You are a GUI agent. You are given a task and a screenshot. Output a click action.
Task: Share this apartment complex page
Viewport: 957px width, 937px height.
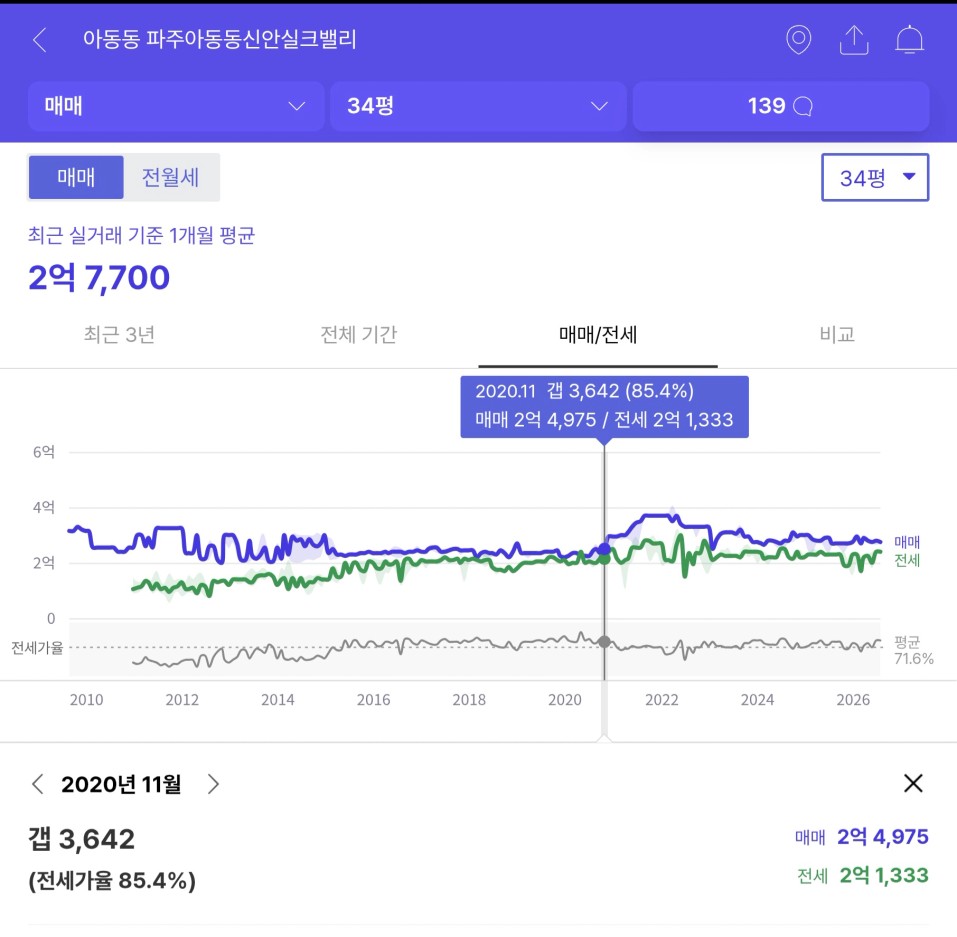pos(854,40)
